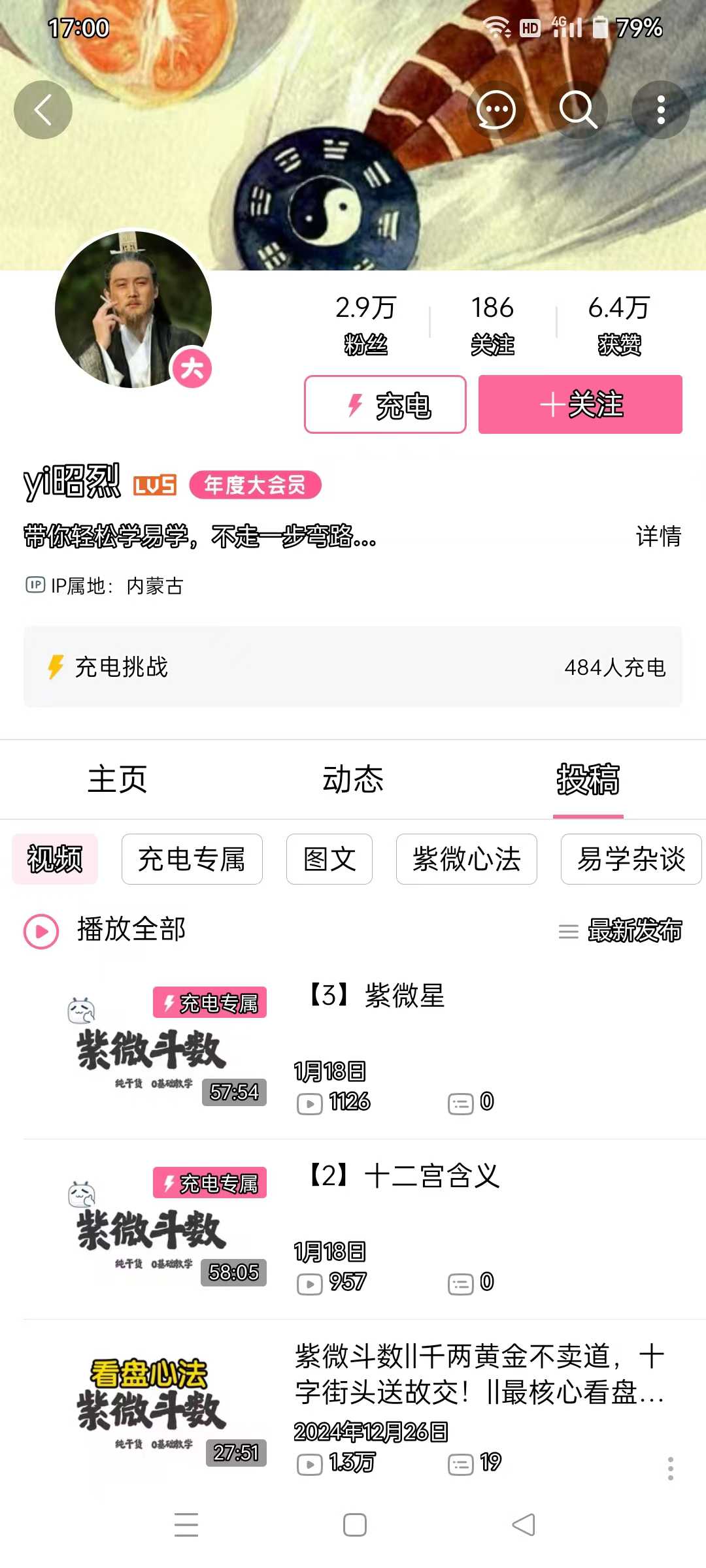This screenshot has width=706, height=1568.
Task: Open the 充电挑战 row
Action: coord(353,667)
